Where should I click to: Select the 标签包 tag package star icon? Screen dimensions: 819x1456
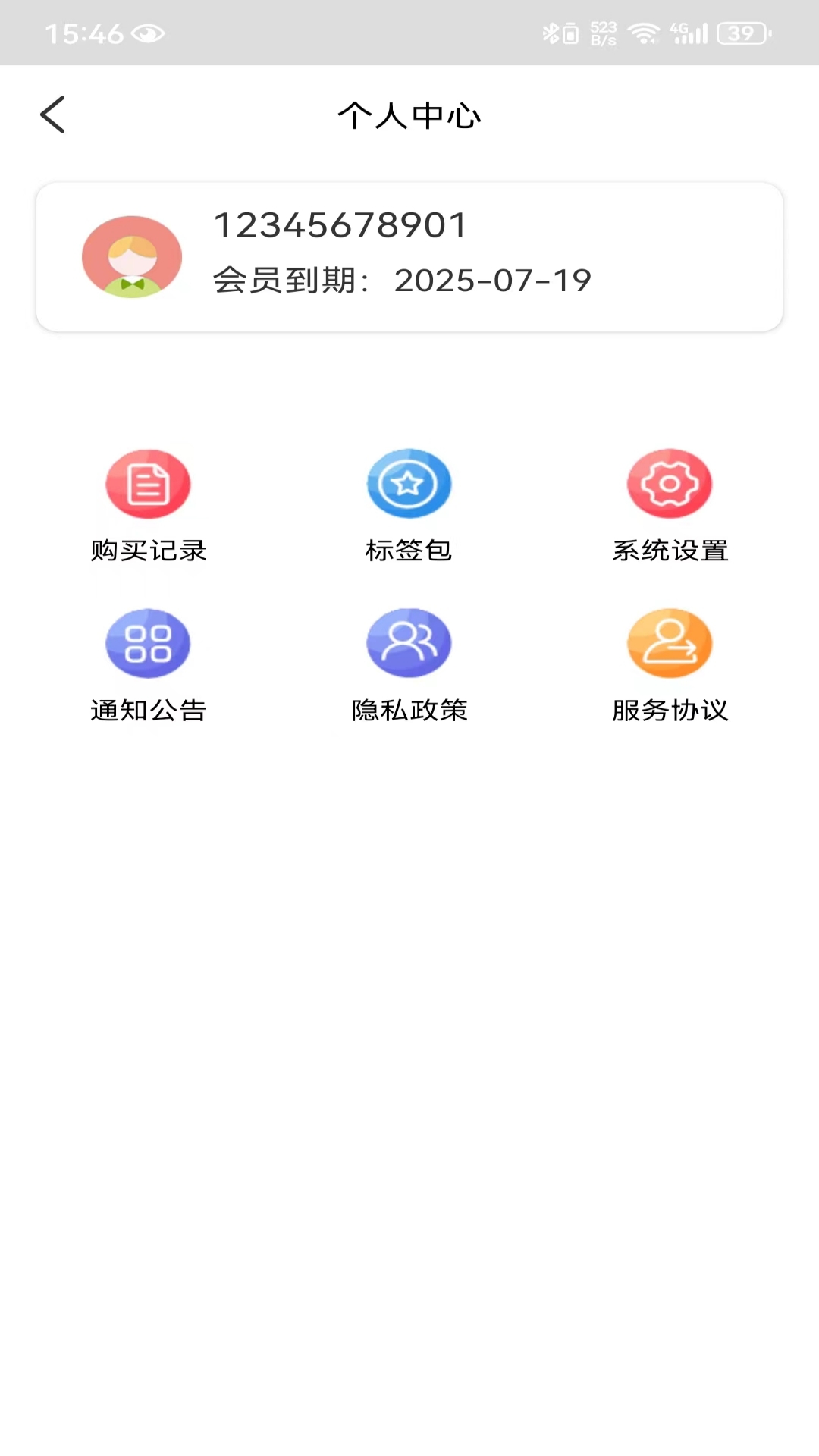coord(409,484)
